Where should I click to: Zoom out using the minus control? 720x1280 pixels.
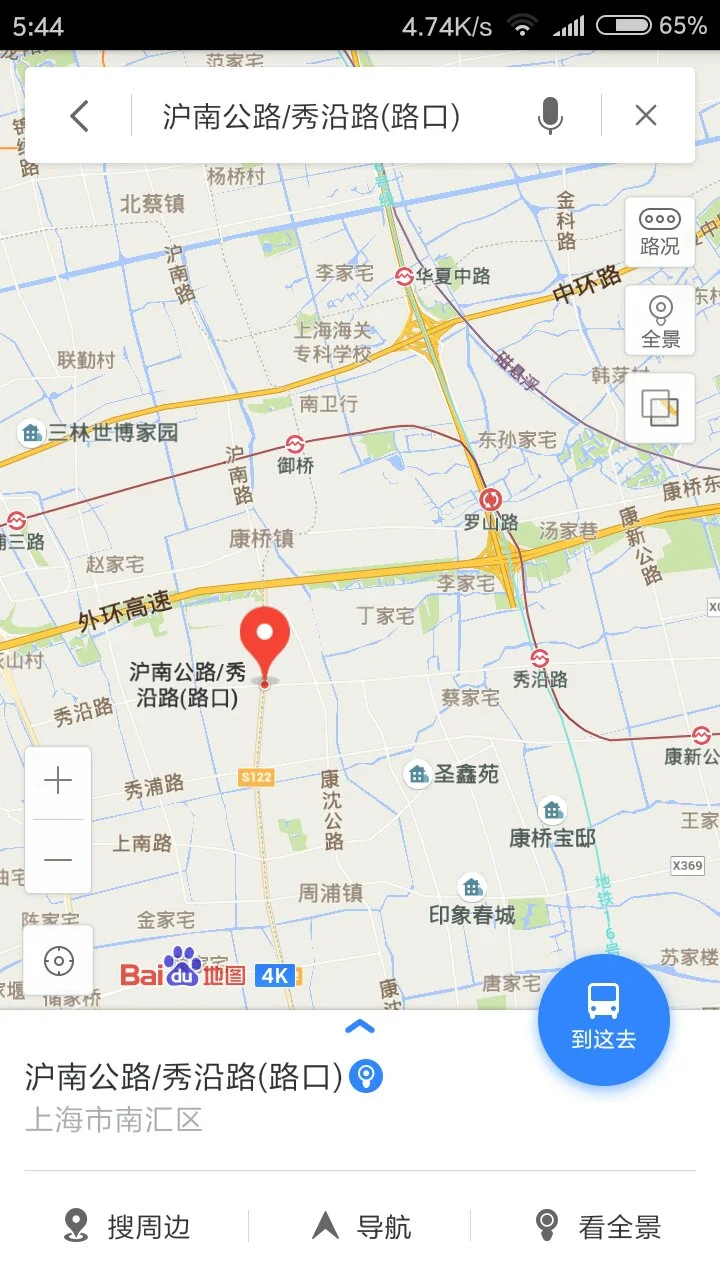pos(58,859)
